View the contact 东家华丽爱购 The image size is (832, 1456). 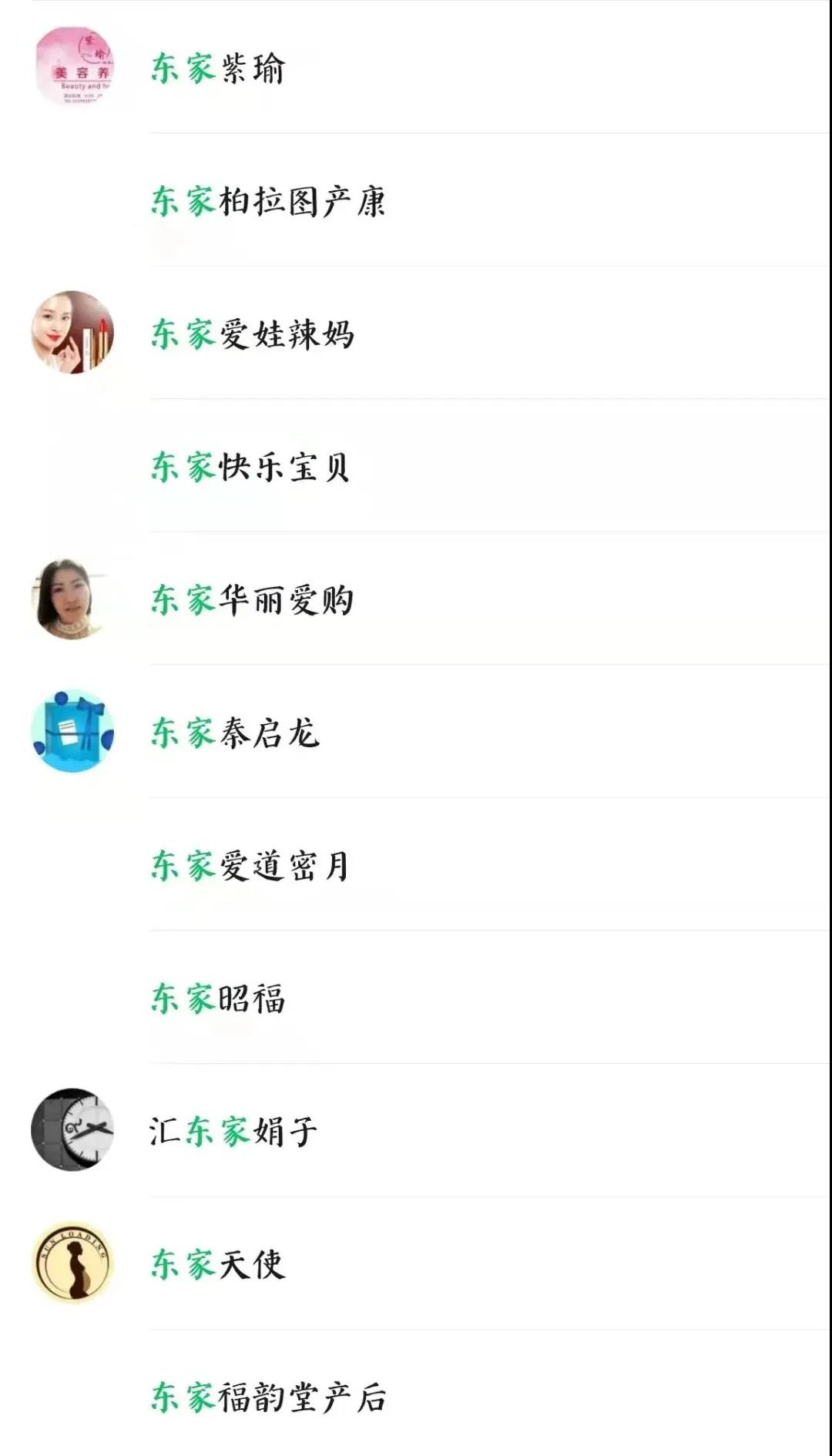point(252,600)
